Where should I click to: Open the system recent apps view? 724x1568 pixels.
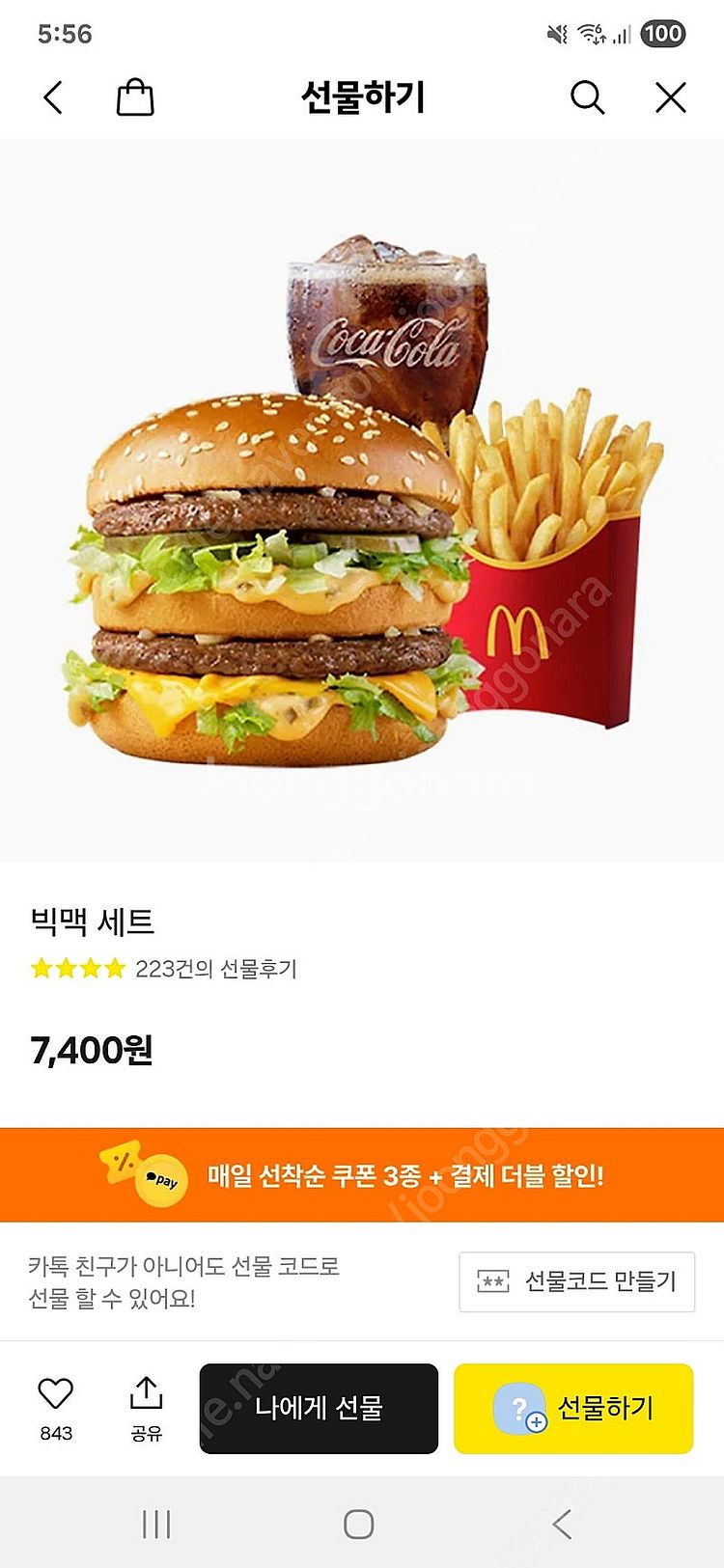tap(156, 1524)
